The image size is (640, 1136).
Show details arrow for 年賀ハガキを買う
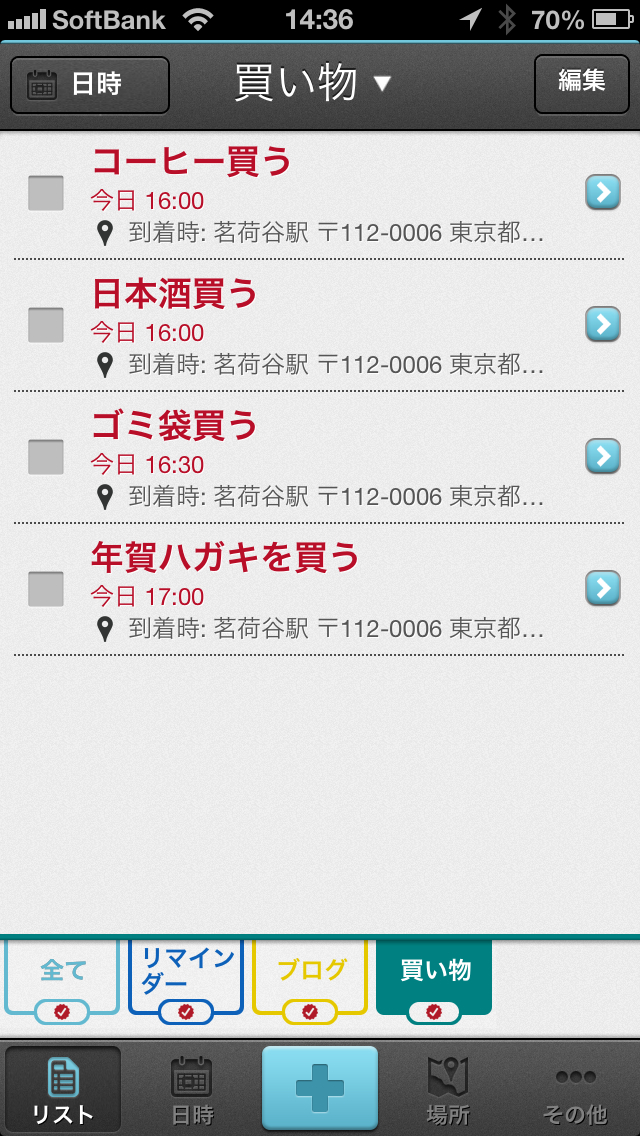[602, 588]
